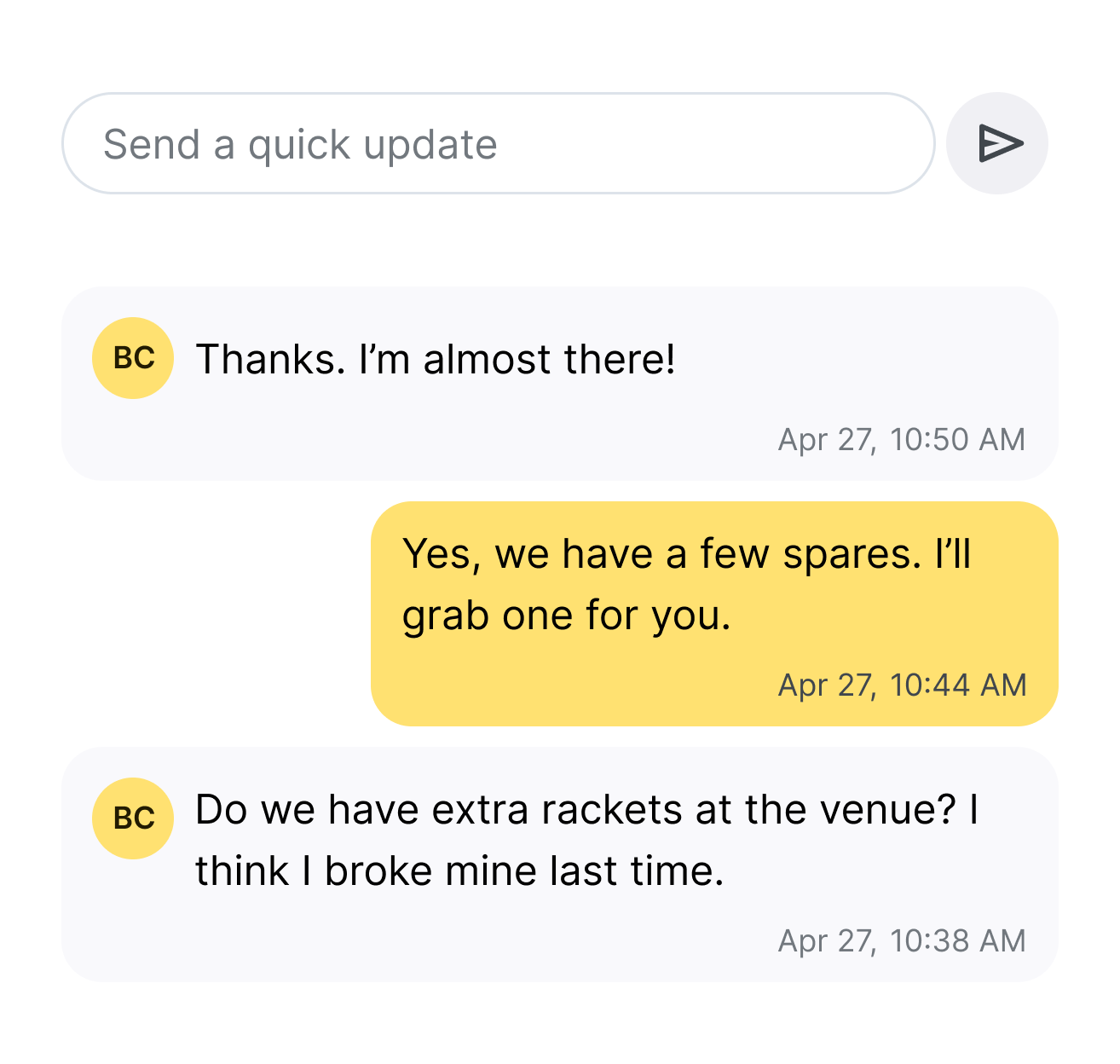The height and width of the screenshot is (1064, 1120).
Task: Send the message with the arrow icon
Action: pyautogui.click(x=997, y=143)
